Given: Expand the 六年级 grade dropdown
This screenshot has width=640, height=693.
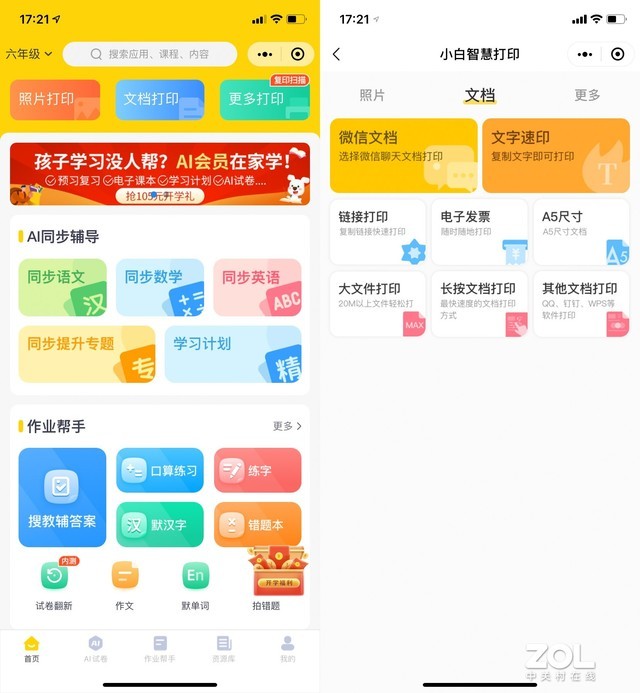Looking at the screenshot, I should pos(28,54).
